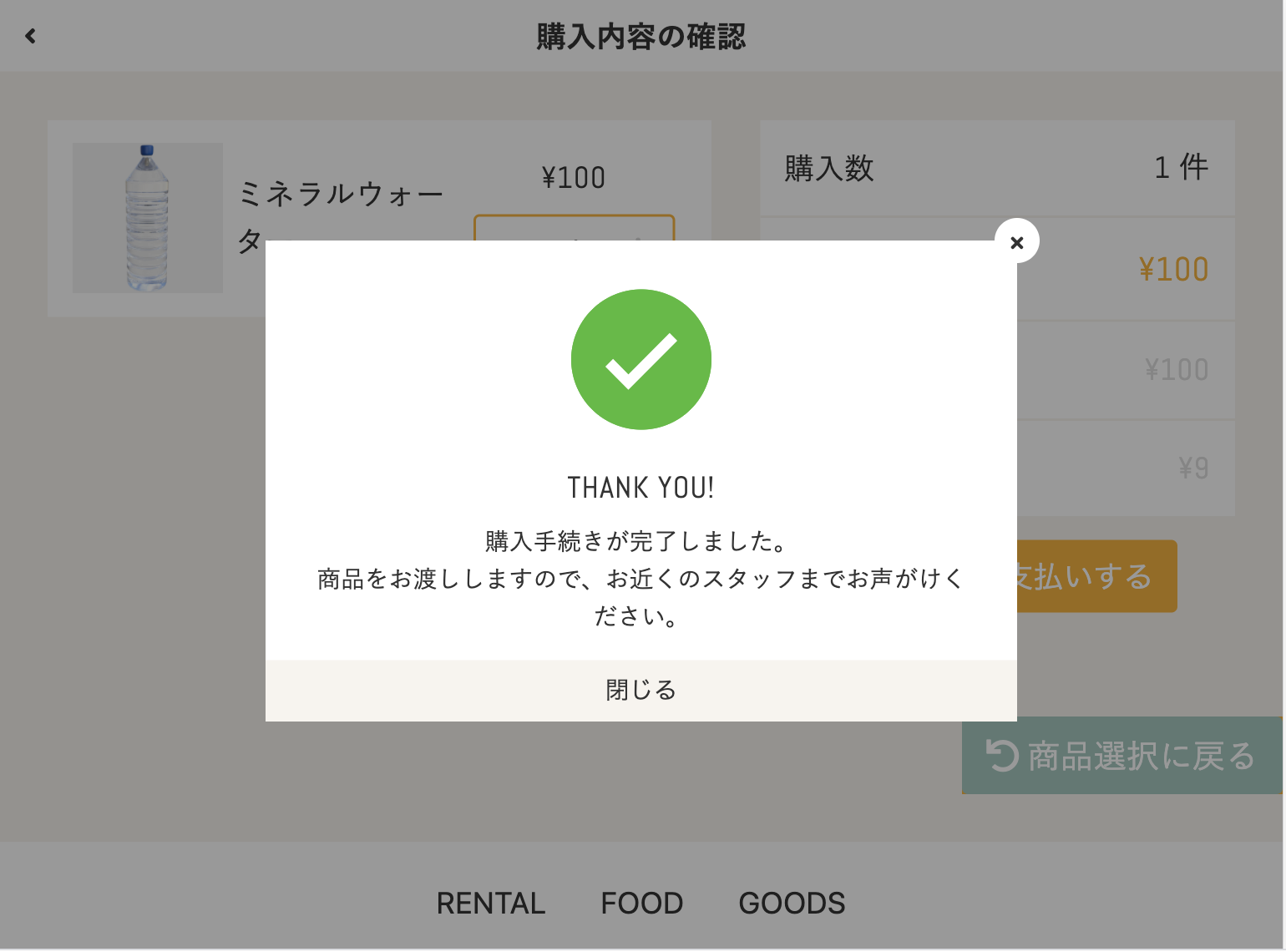Dismiss the thank-you dialog with the X

coord(1016,241)
